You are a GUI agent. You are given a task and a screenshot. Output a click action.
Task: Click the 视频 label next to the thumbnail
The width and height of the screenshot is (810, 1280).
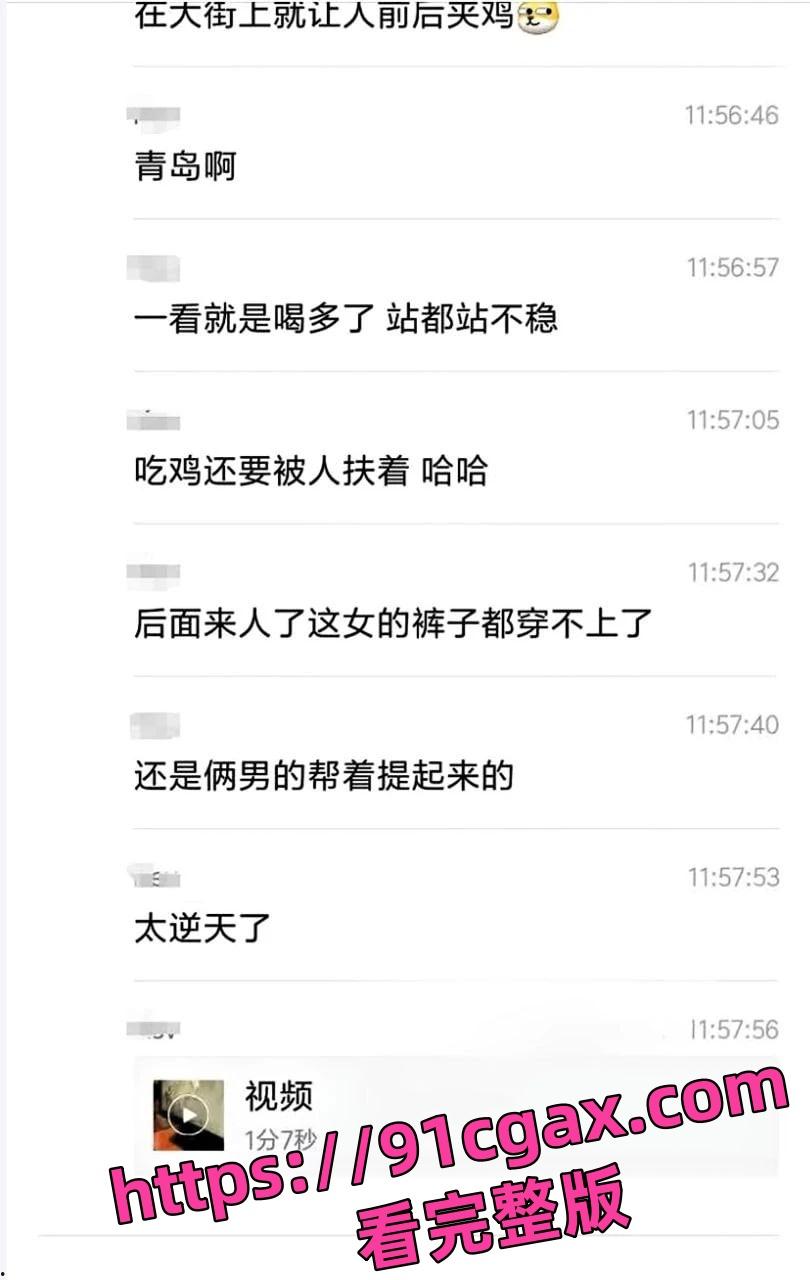click(276, 1098)
